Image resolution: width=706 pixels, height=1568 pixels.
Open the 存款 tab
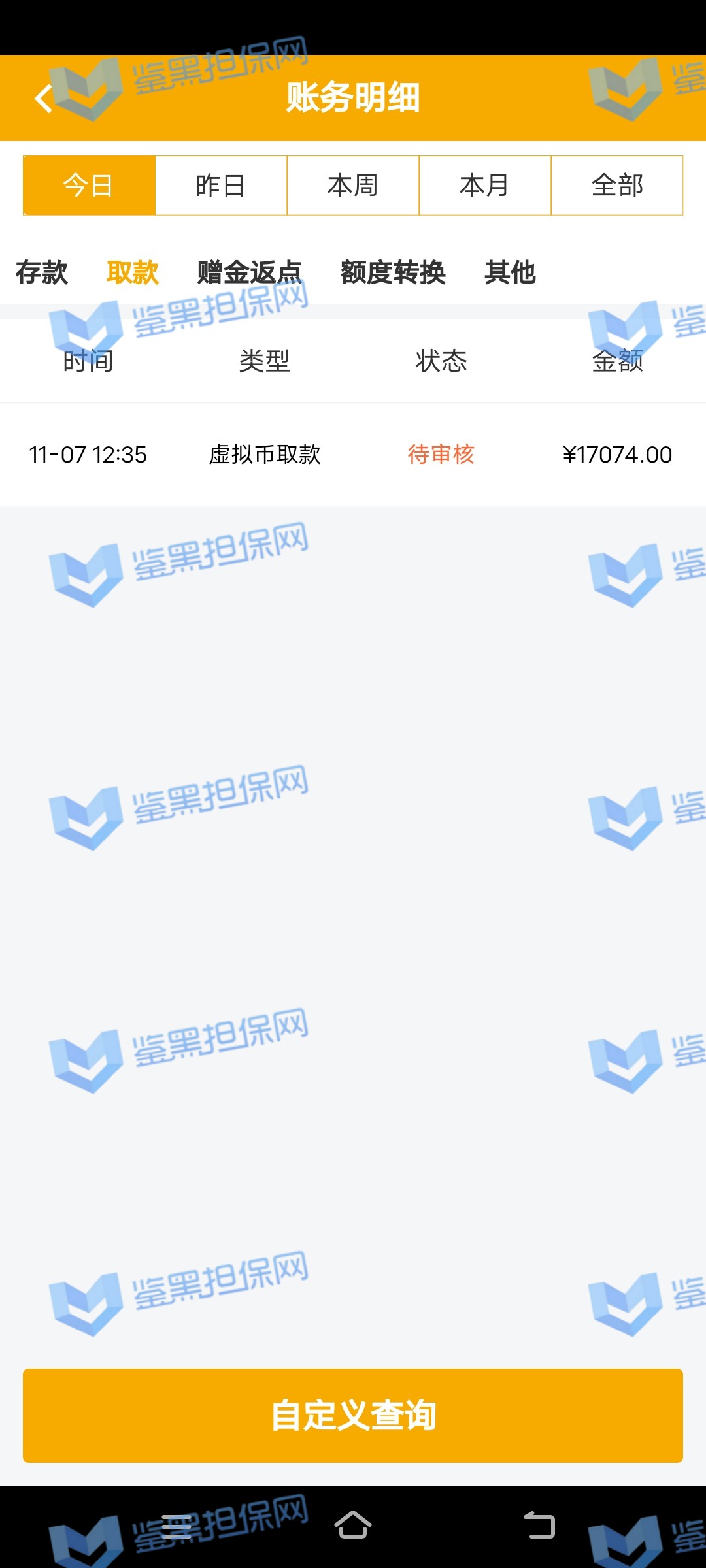[x=41, y=272]
